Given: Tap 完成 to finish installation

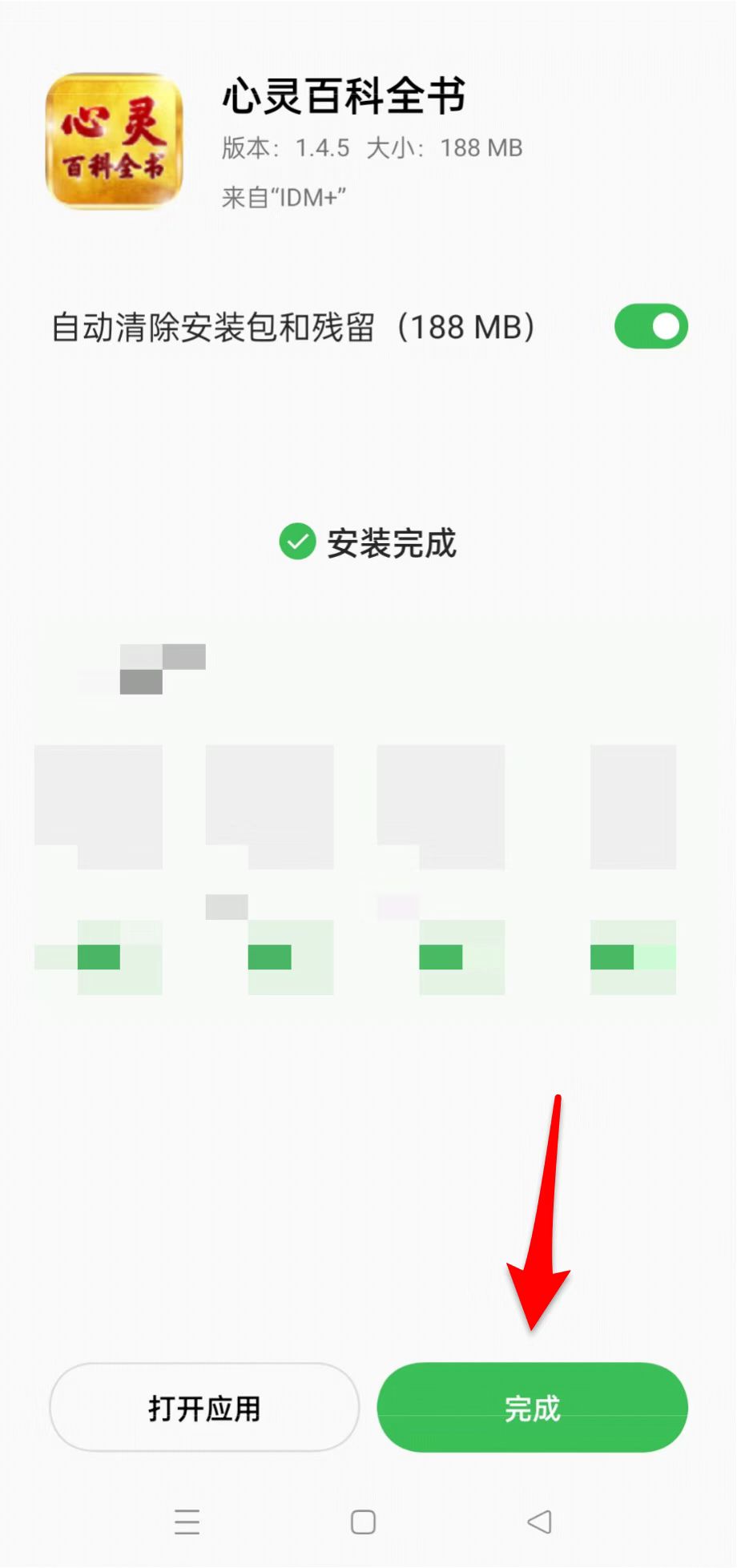Looking at the screenshot, I should pos(532,1408).
